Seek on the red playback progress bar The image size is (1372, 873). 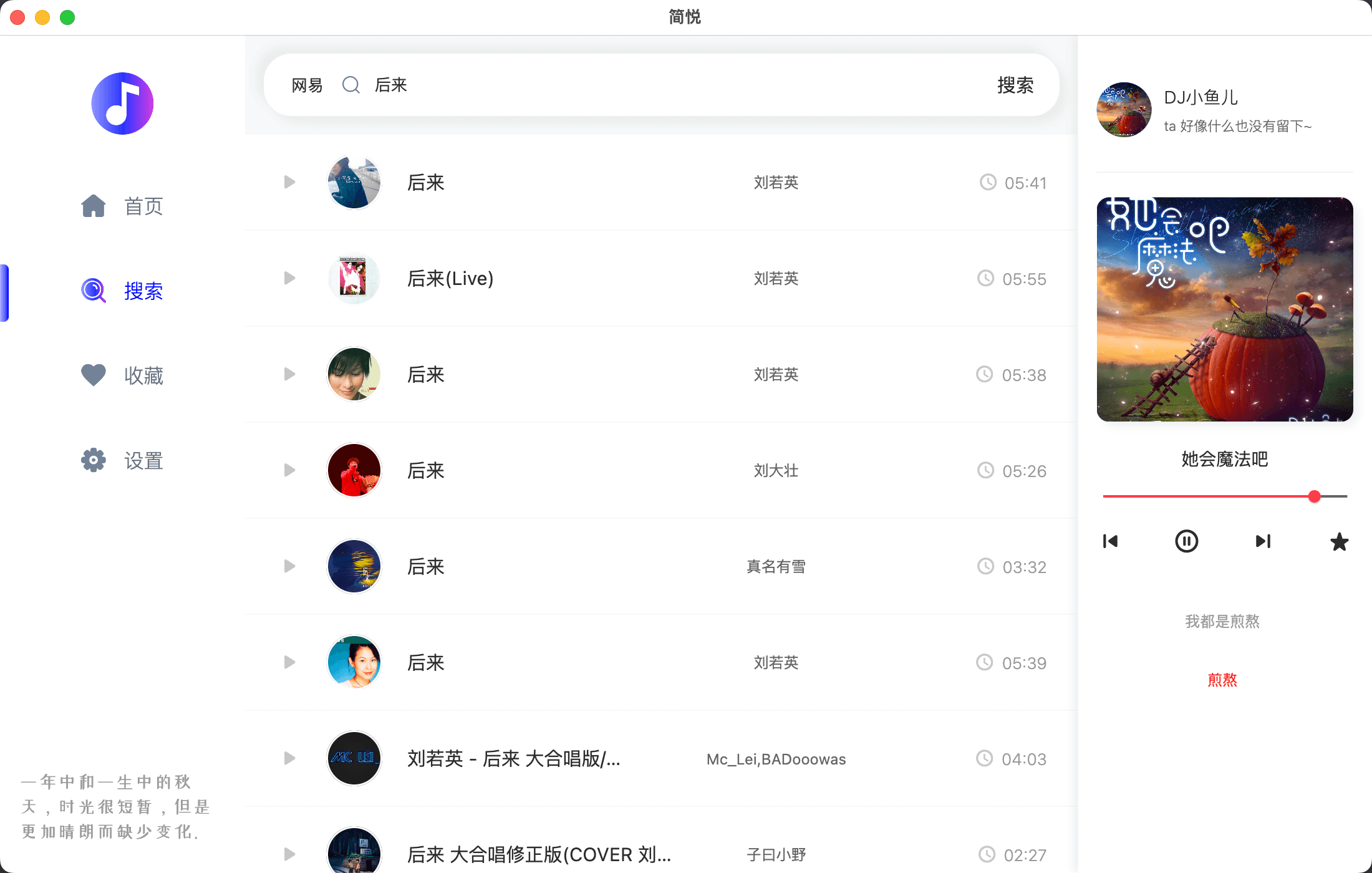1210,496
